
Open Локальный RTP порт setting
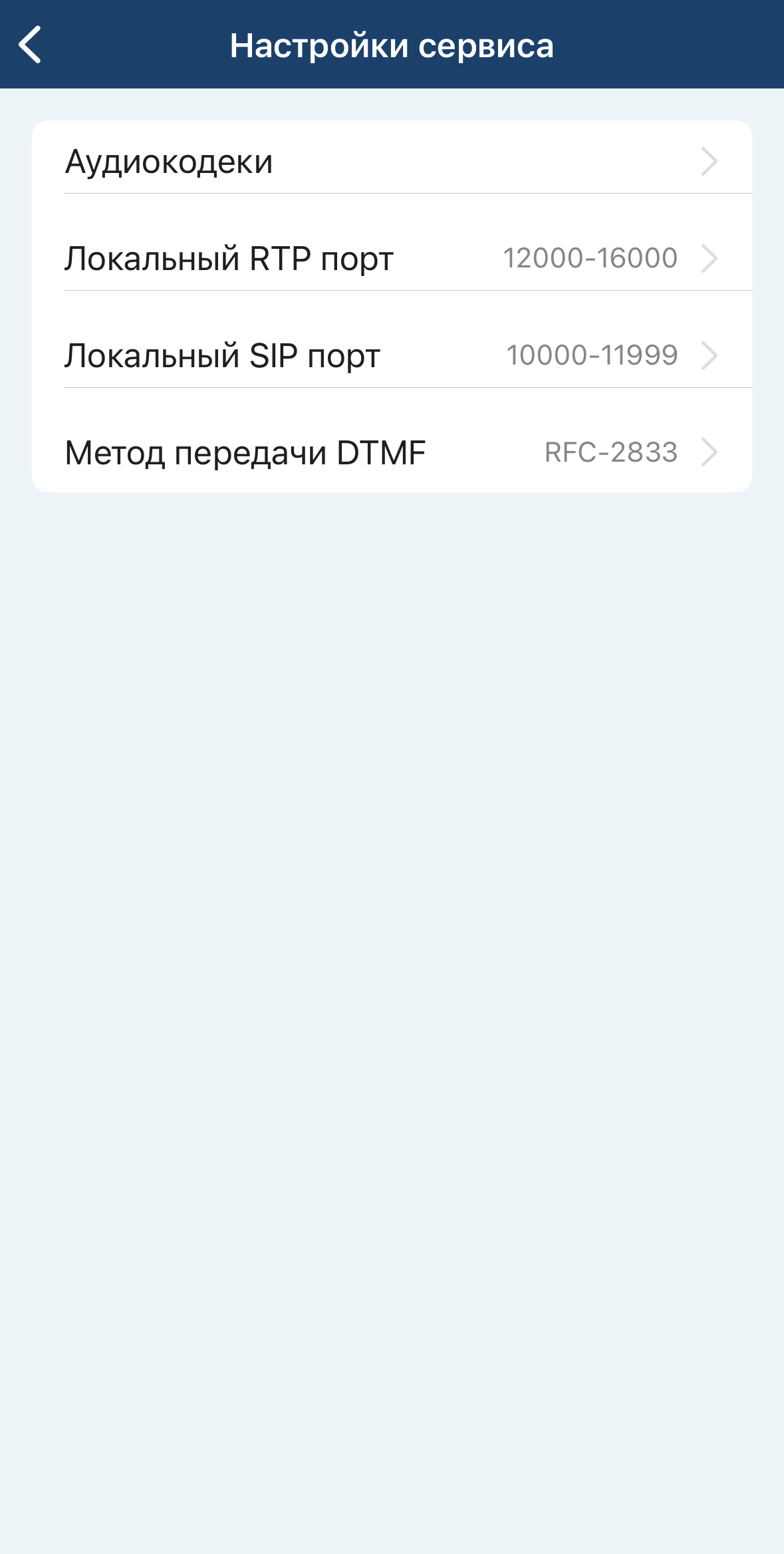click(x=391, y=258)
